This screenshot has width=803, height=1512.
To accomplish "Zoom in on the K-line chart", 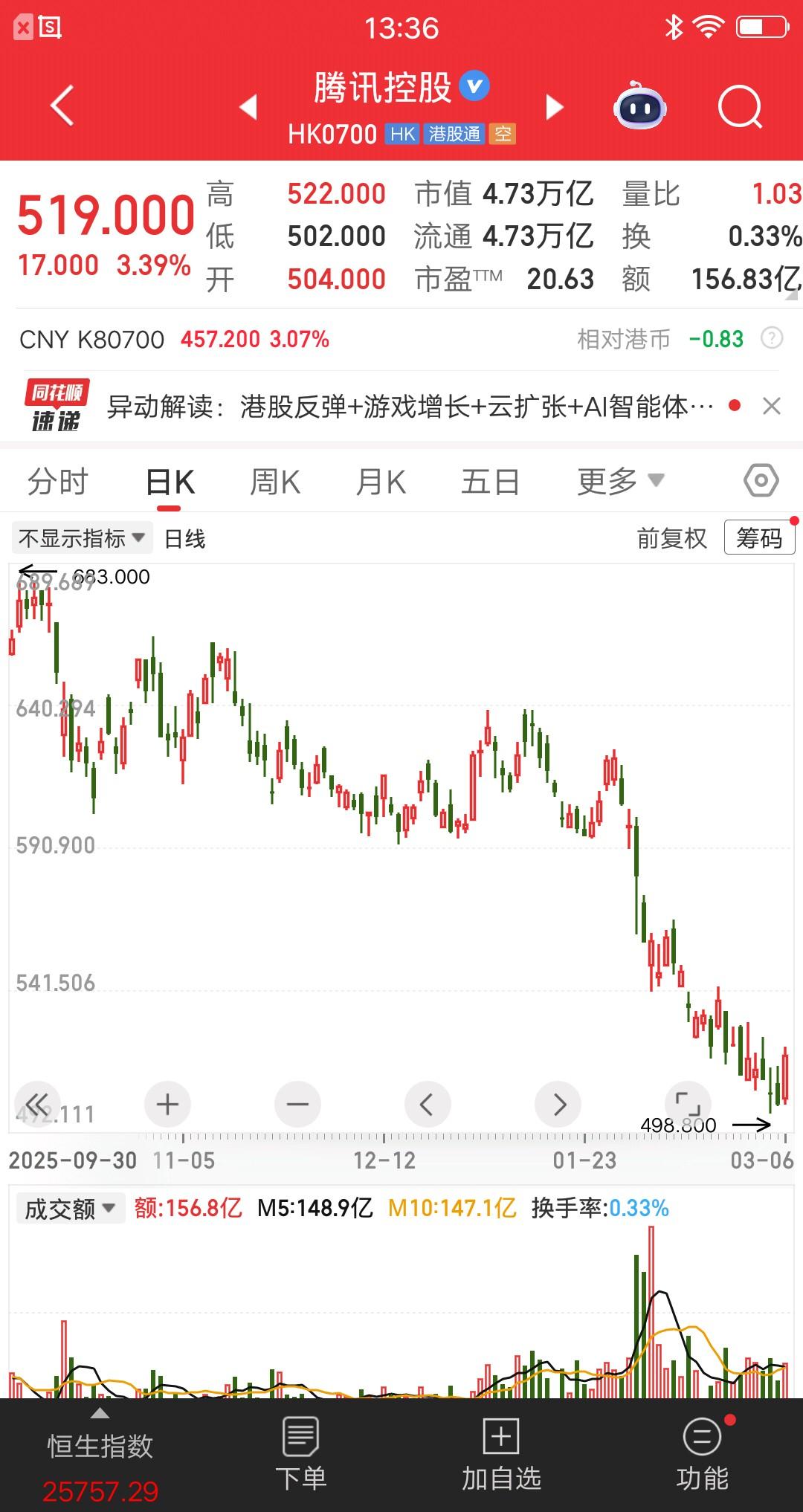I will pyautogui.click(x=167, y=1105).
